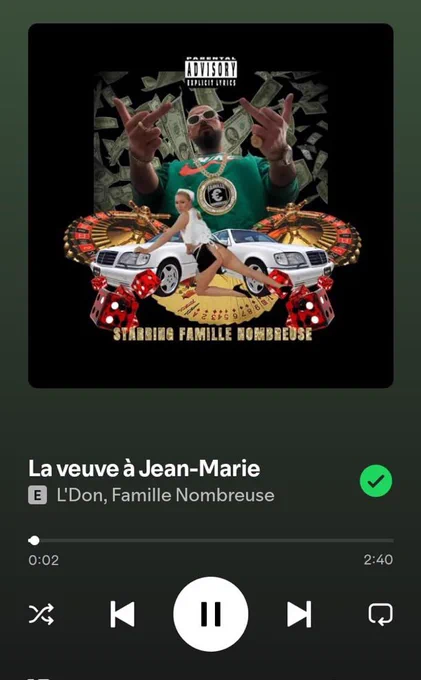
Task: Skip to the next track
Action: coord(299,614)
